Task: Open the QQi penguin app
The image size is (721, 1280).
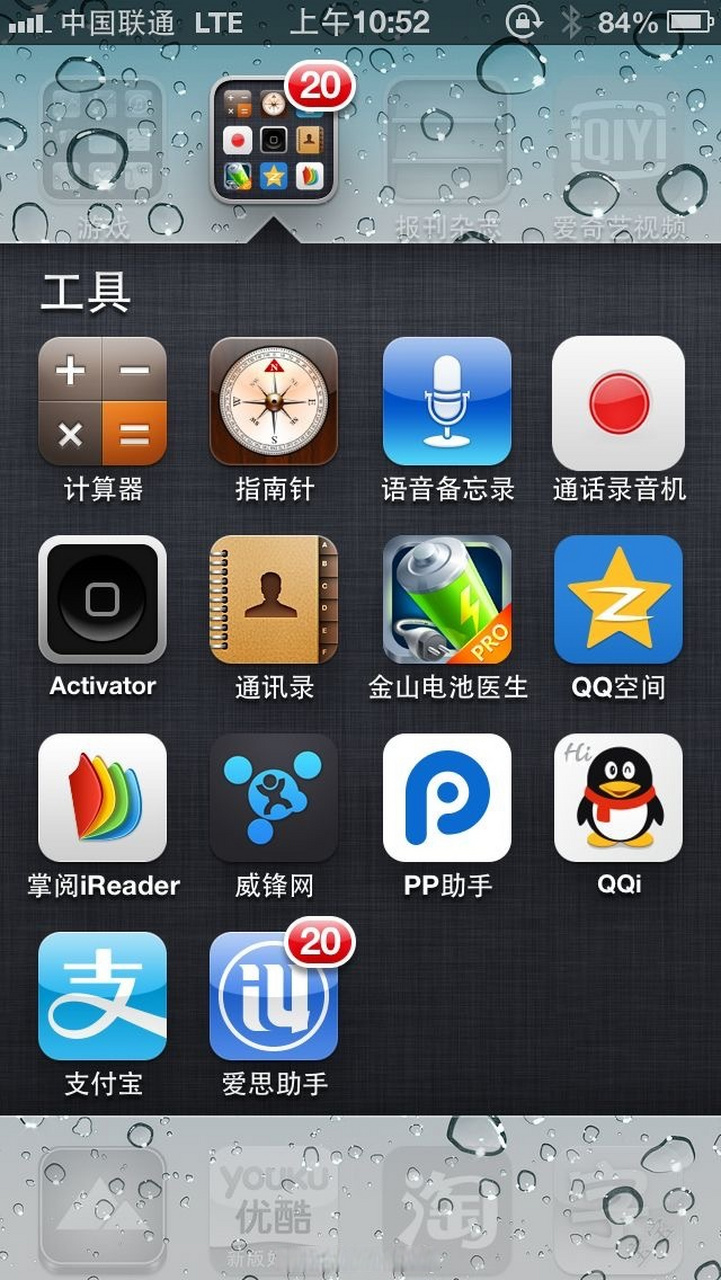Action: [x=618, y=797]
